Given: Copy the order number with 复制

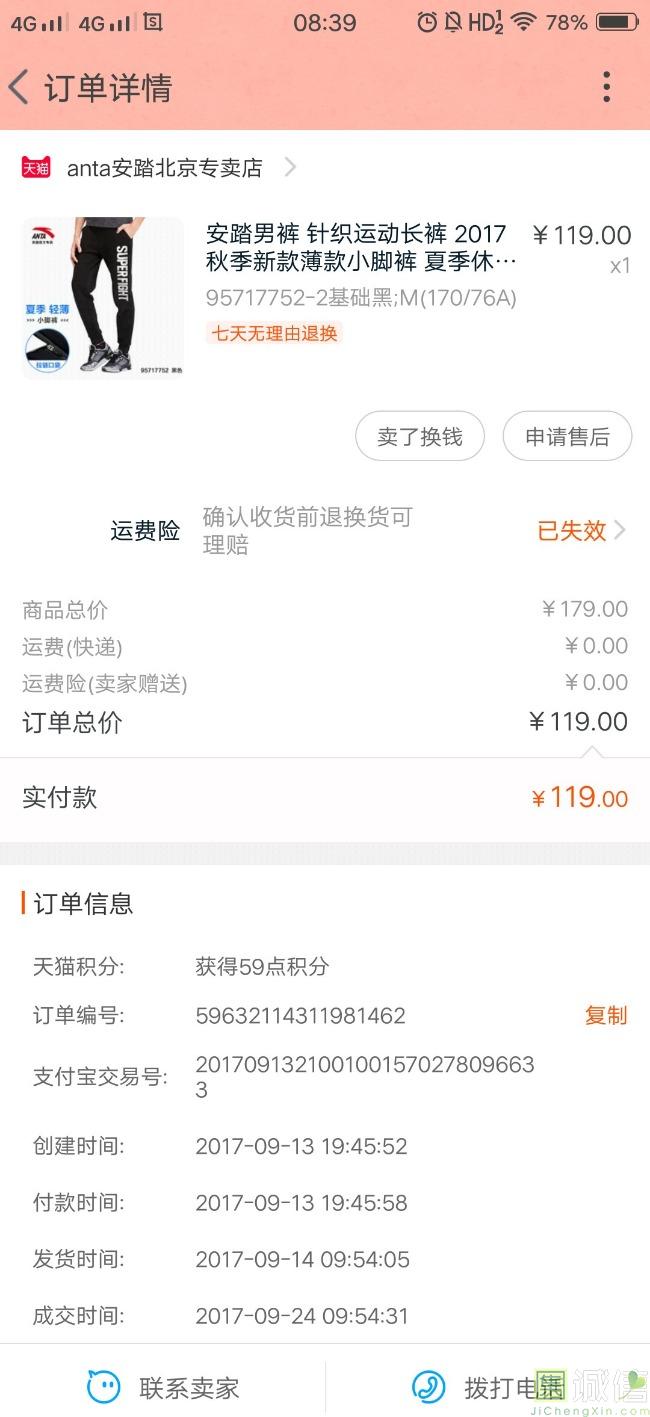Looking at the screenshot, I should (x=606, y=1016).
